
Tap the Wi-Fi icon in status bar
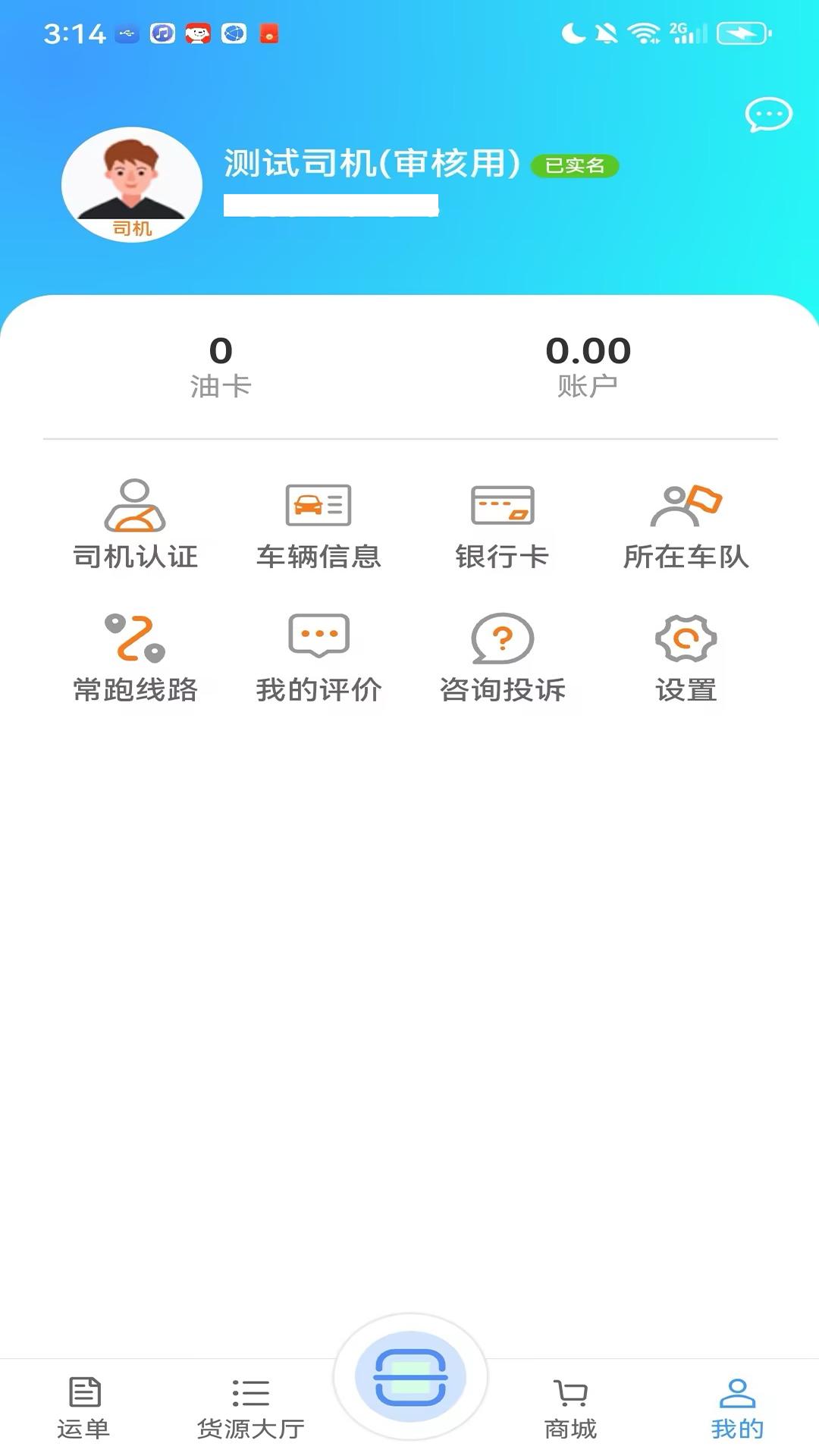tap(643, 32)
